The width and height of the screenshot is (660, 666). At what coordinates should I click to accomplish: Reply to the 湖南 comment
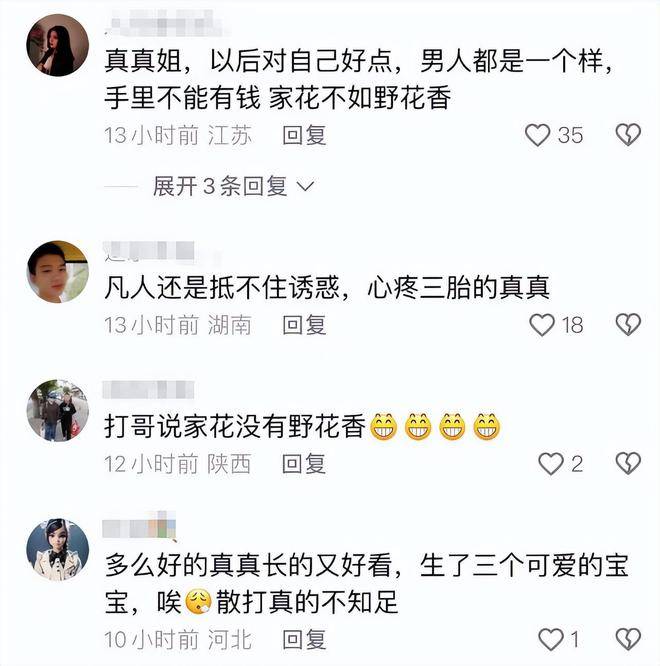304,324
